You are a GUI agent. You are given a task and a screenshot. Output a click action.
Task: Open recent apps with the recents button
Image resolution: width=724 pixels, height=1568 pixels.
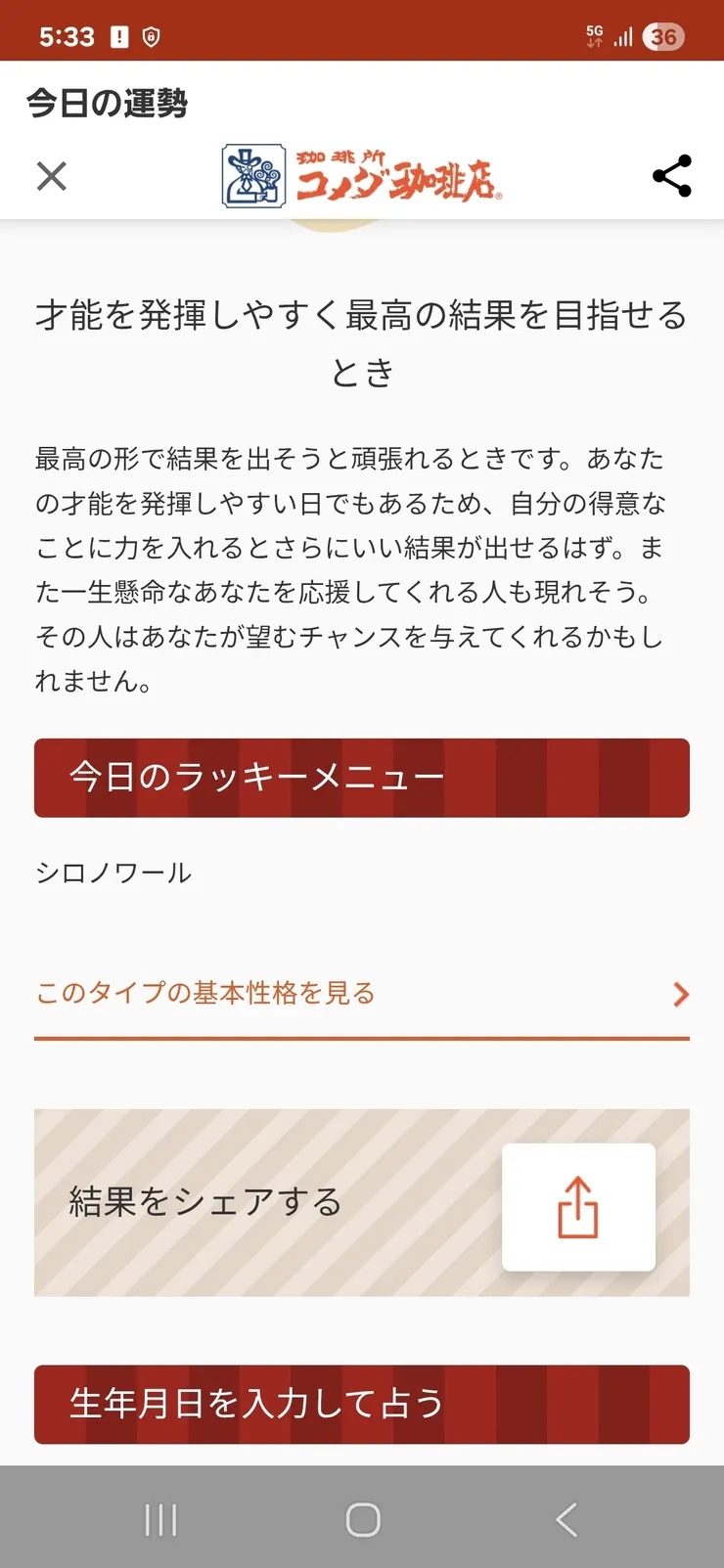[159, 1519]
